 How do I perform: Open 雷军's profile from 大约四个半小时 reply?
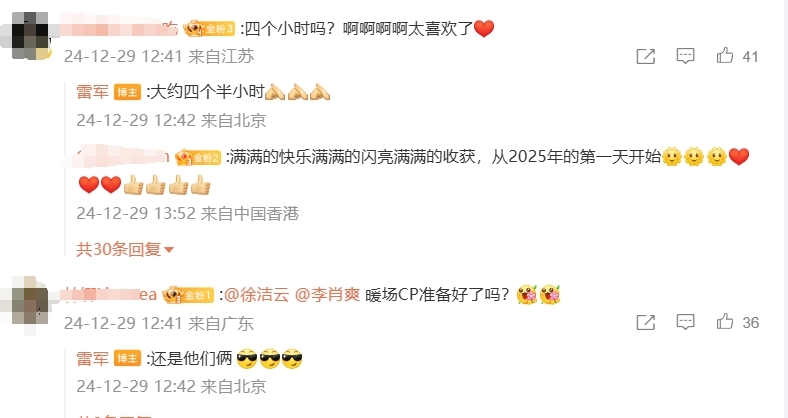coord(92,92)
